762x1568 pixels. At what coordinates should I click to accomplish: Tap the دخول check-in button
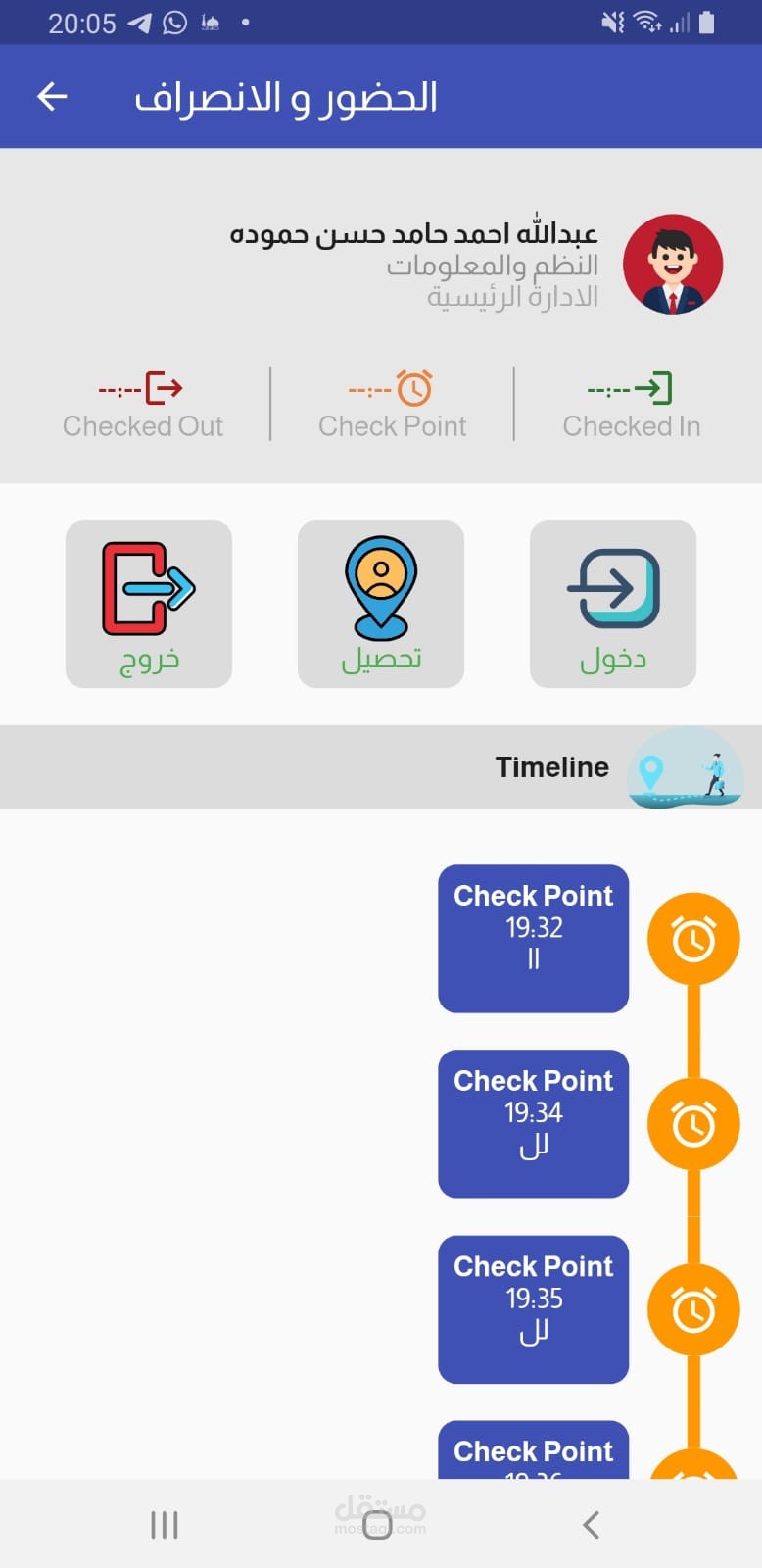tap(612, 604)
